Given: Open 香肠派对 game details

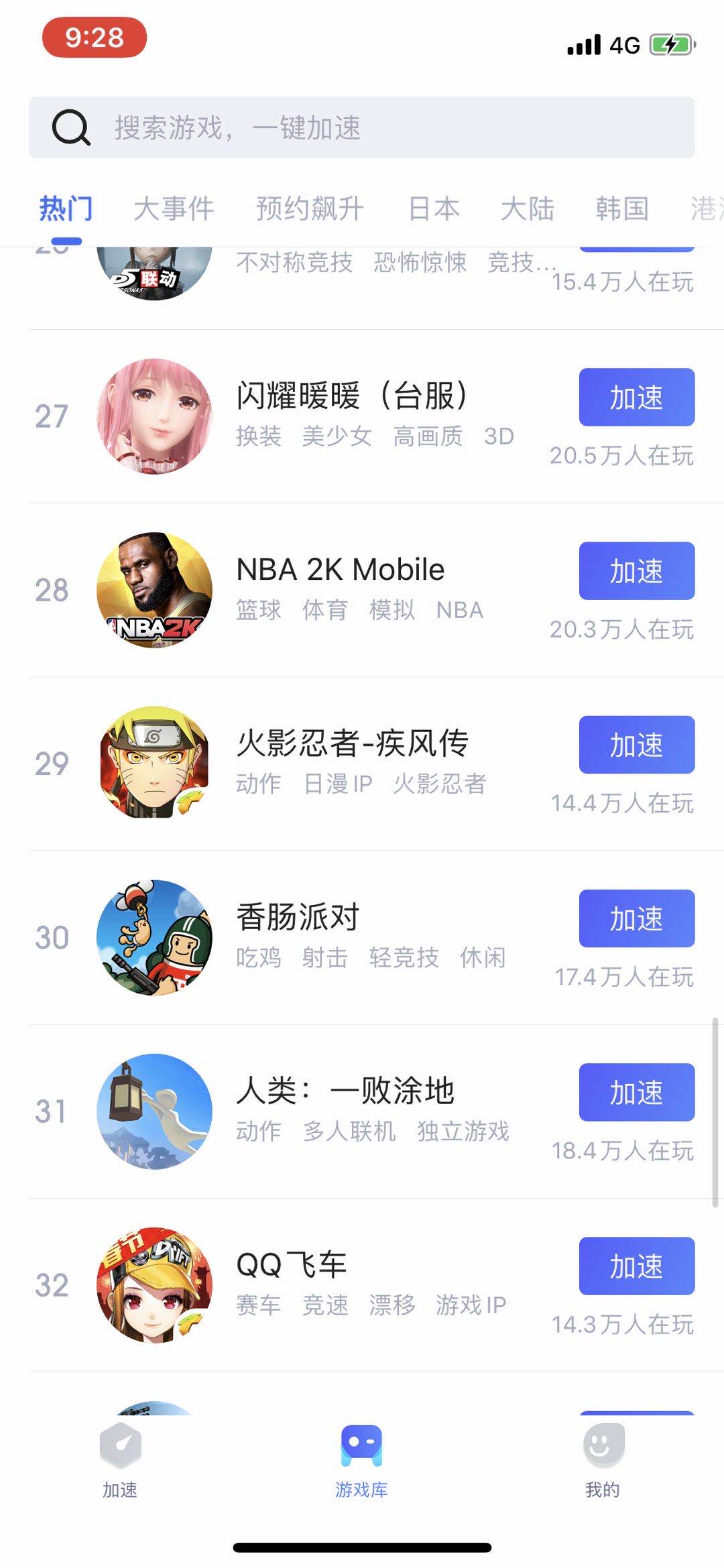Looking at the screenshot, I should coord(298,917).
